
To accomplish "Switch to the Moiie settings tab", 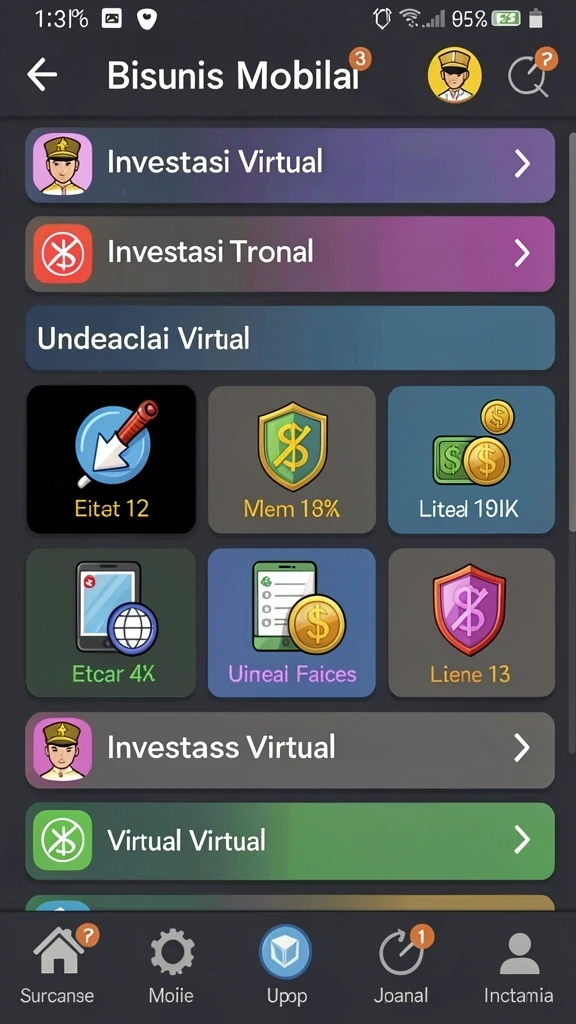I will pyautogui.click(x=172, y=967).
